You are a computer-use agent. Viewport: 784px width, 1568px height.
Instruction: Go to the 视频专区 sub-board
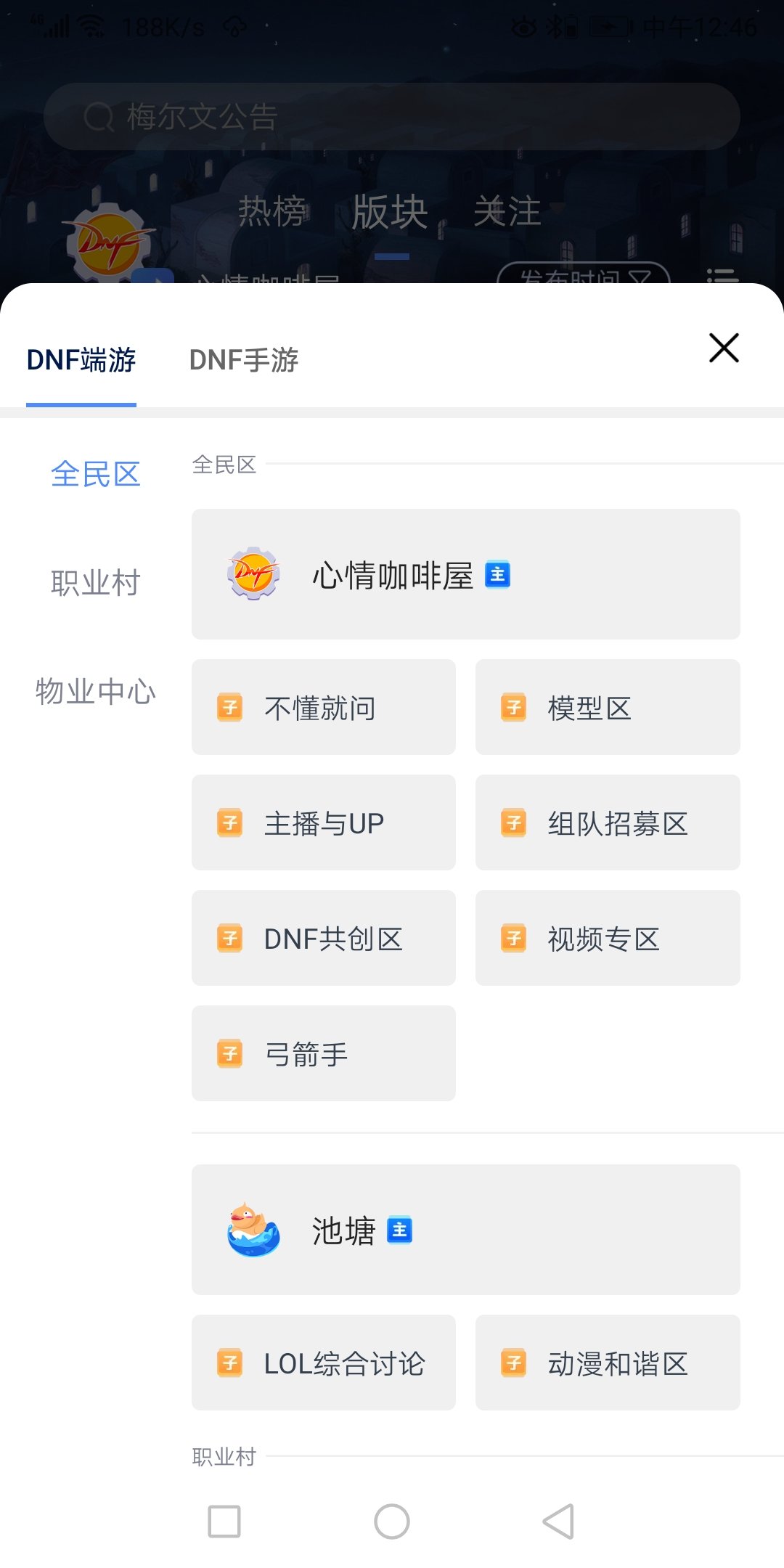(x=608, y=938)
